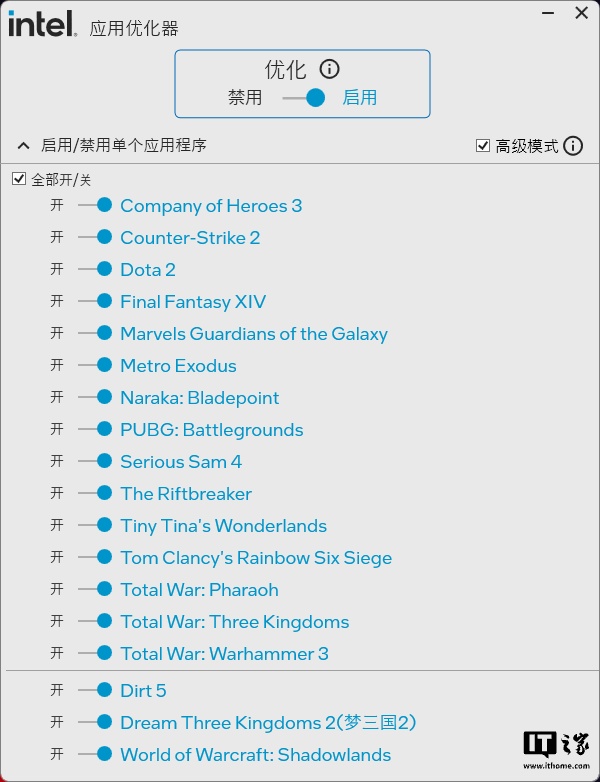Open the info icon beside 高级模式

pyautogui.click(x=573, y=146)
